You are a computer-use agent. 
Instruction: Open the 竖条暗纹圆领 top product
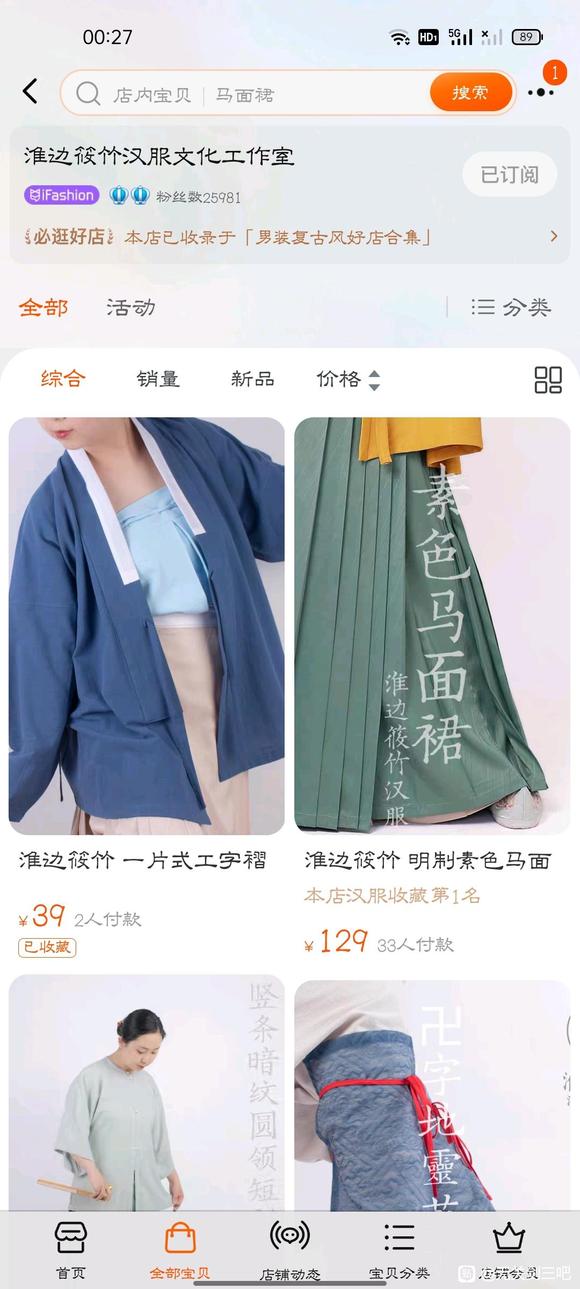coord(147,1093)
